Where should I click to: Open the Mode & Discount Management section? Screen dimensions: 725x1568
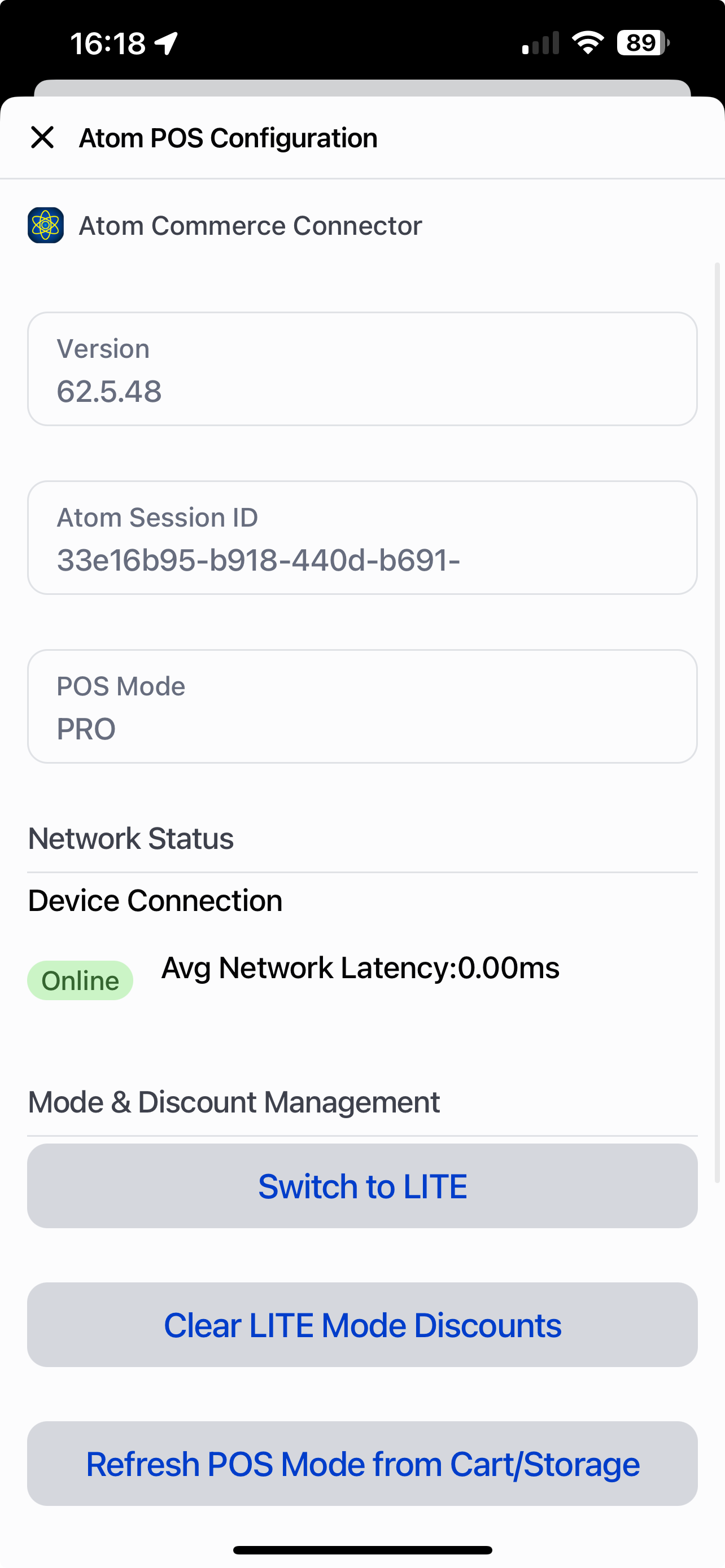[234, 1101]
